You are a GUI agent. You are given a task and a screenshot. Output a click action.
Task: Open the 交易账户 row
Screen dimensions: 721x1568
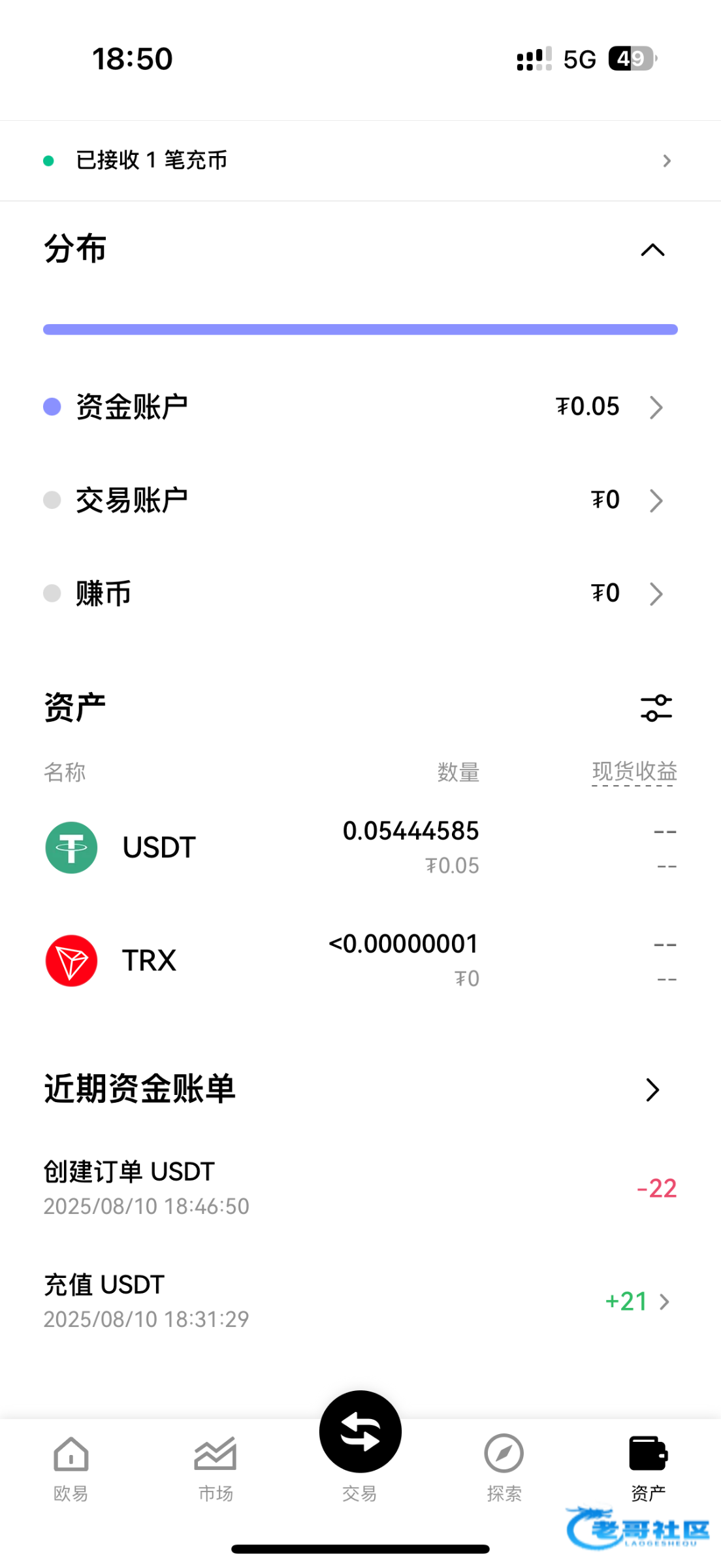click(x=360, y=500)
